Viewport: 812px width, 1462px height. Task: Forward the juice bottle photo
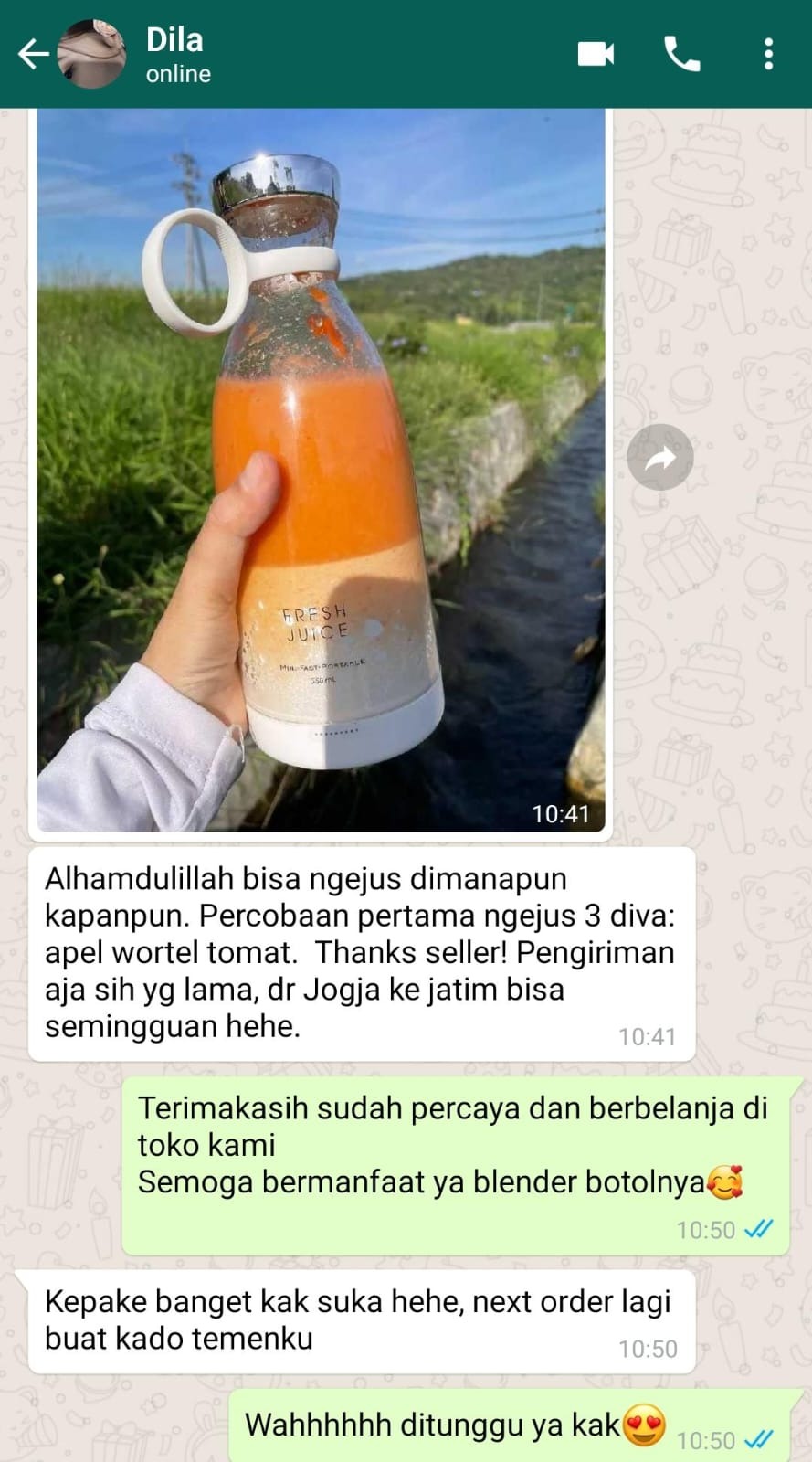point(659,458)
